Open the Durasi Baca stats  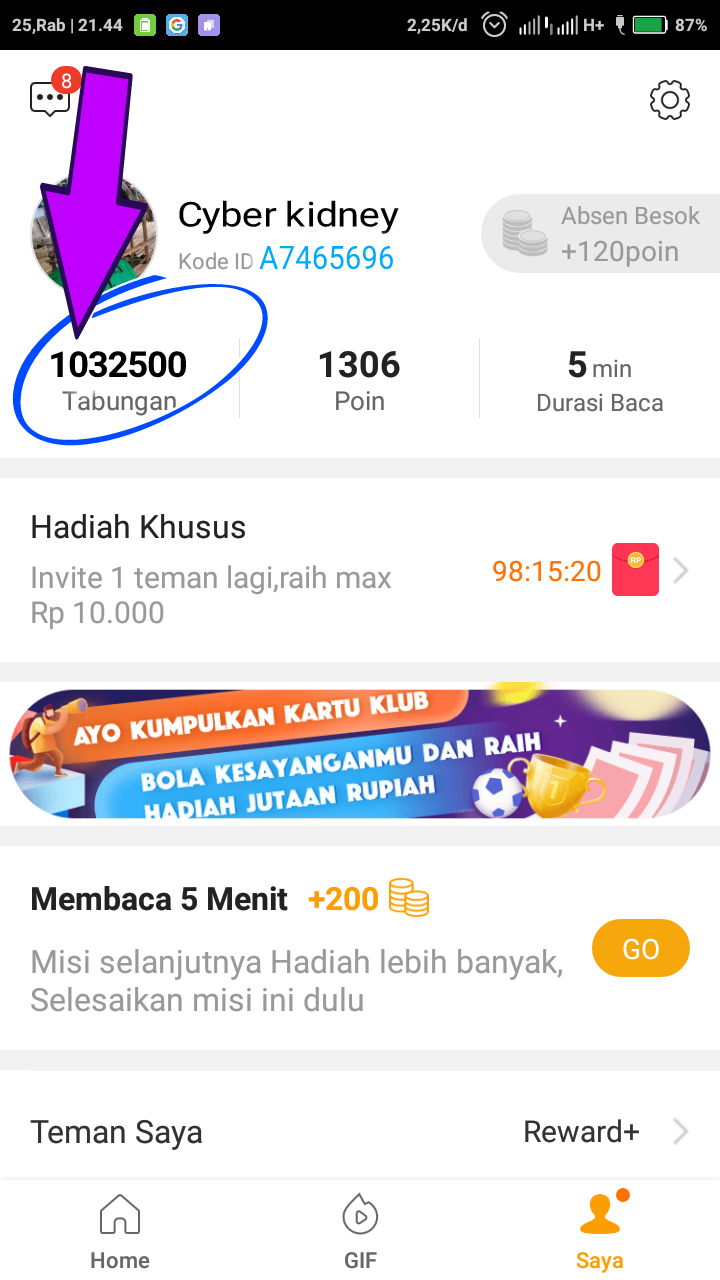pyautogui.click(x=600, y=380)
